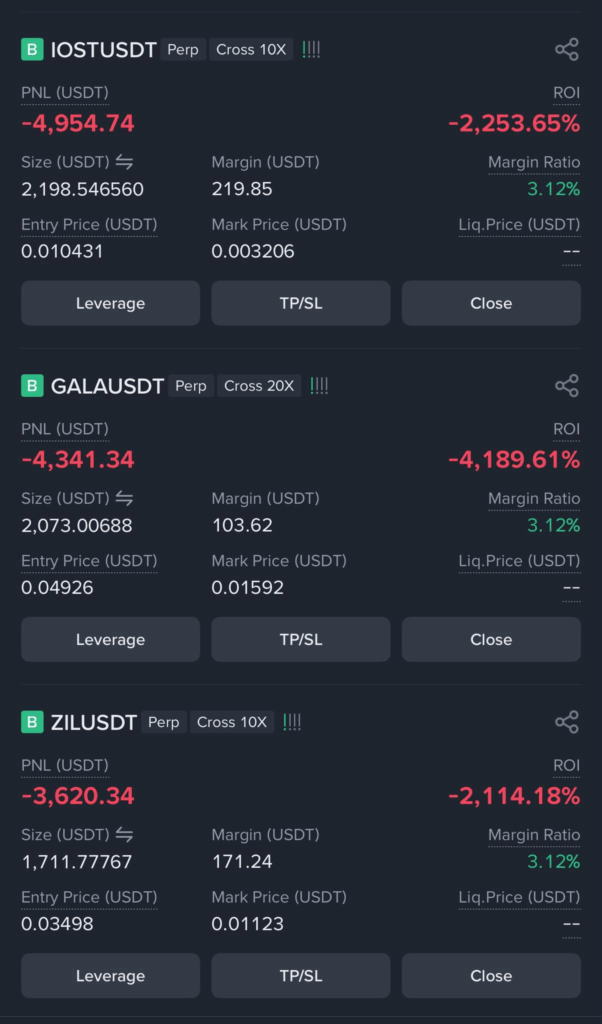Close the IOSTUSDT position
602x1024 pixels.
(491, 303)
